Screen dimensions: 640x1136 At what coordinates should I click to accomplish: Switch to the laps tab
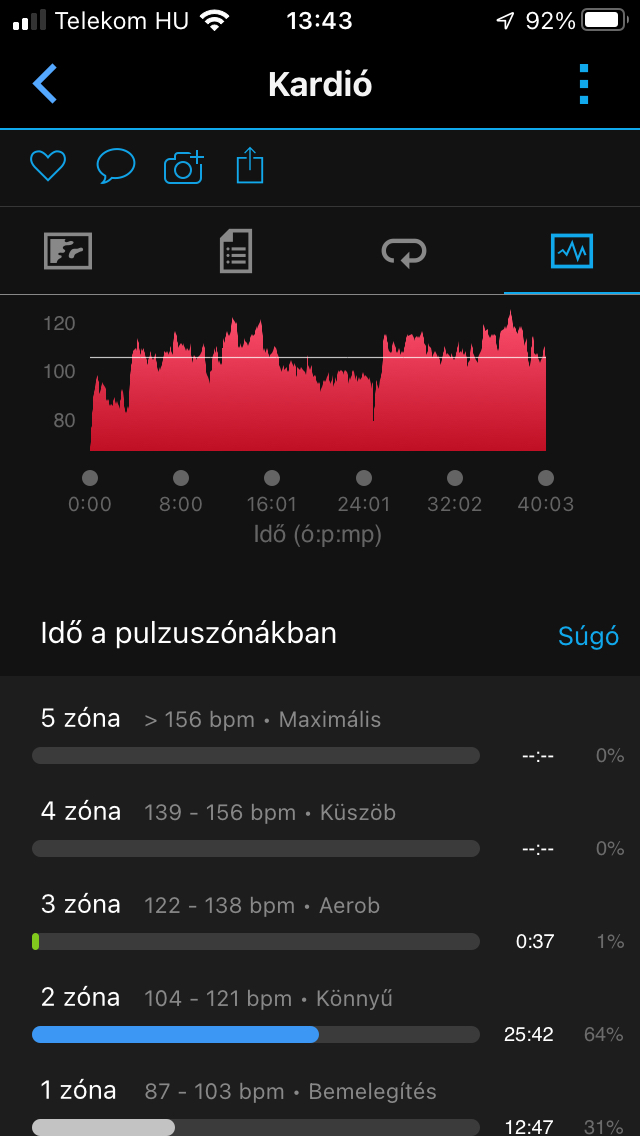(x=404, y=251)
